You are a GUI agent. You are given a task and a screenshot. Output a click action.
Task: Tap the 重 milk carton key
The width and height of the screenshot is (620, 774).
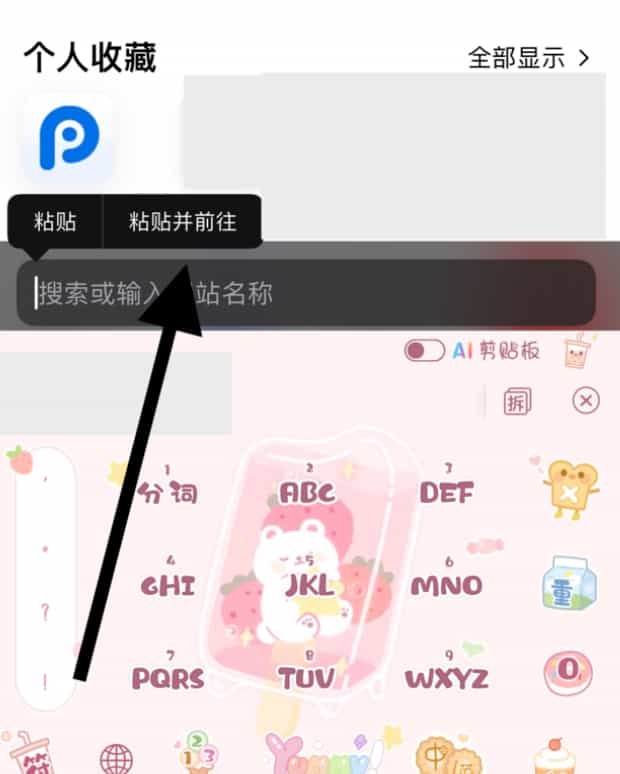click(568, 583)
